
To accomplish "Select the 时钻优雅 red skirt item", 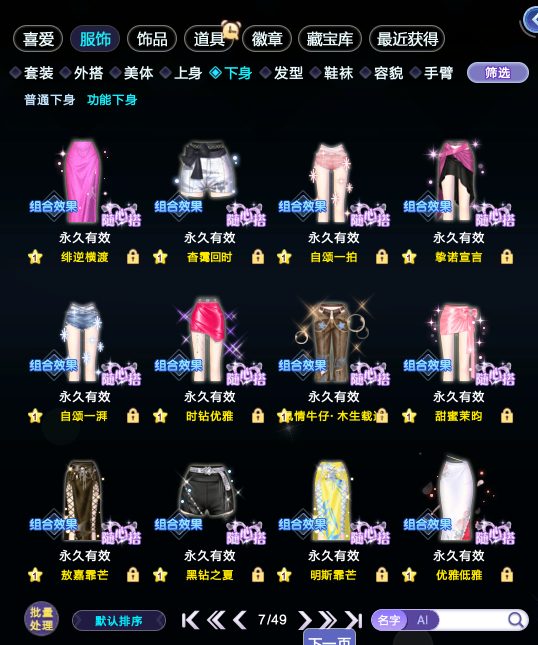I will [209, 362].
